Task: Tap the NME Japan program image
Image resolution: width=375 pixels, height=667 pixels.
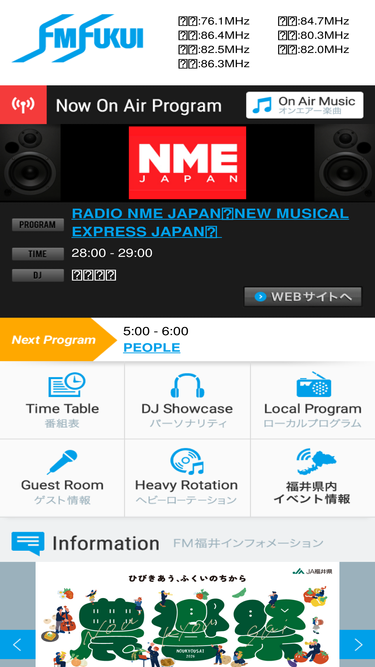Action: (187, 162)
